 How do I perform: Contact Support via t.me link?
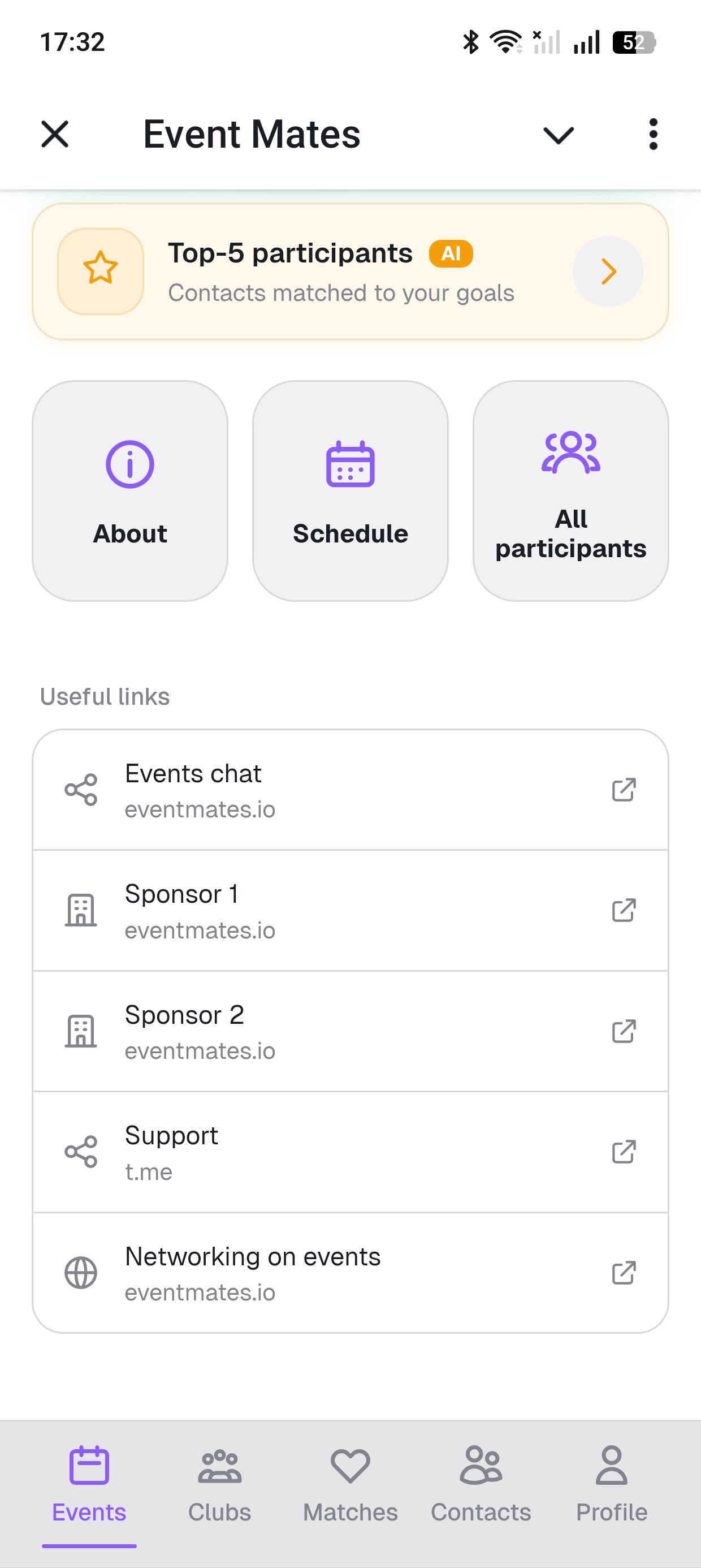350,1152
